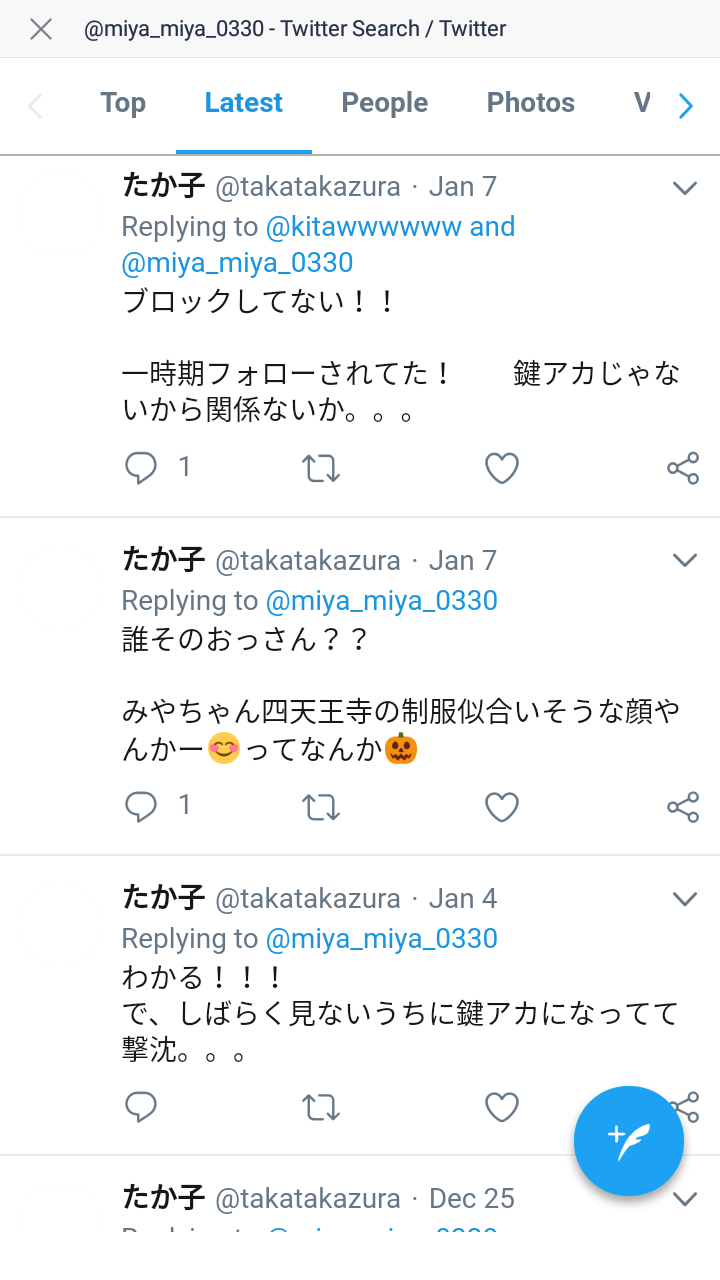Share the 誰そのおっさん tweet

(683, 807)
